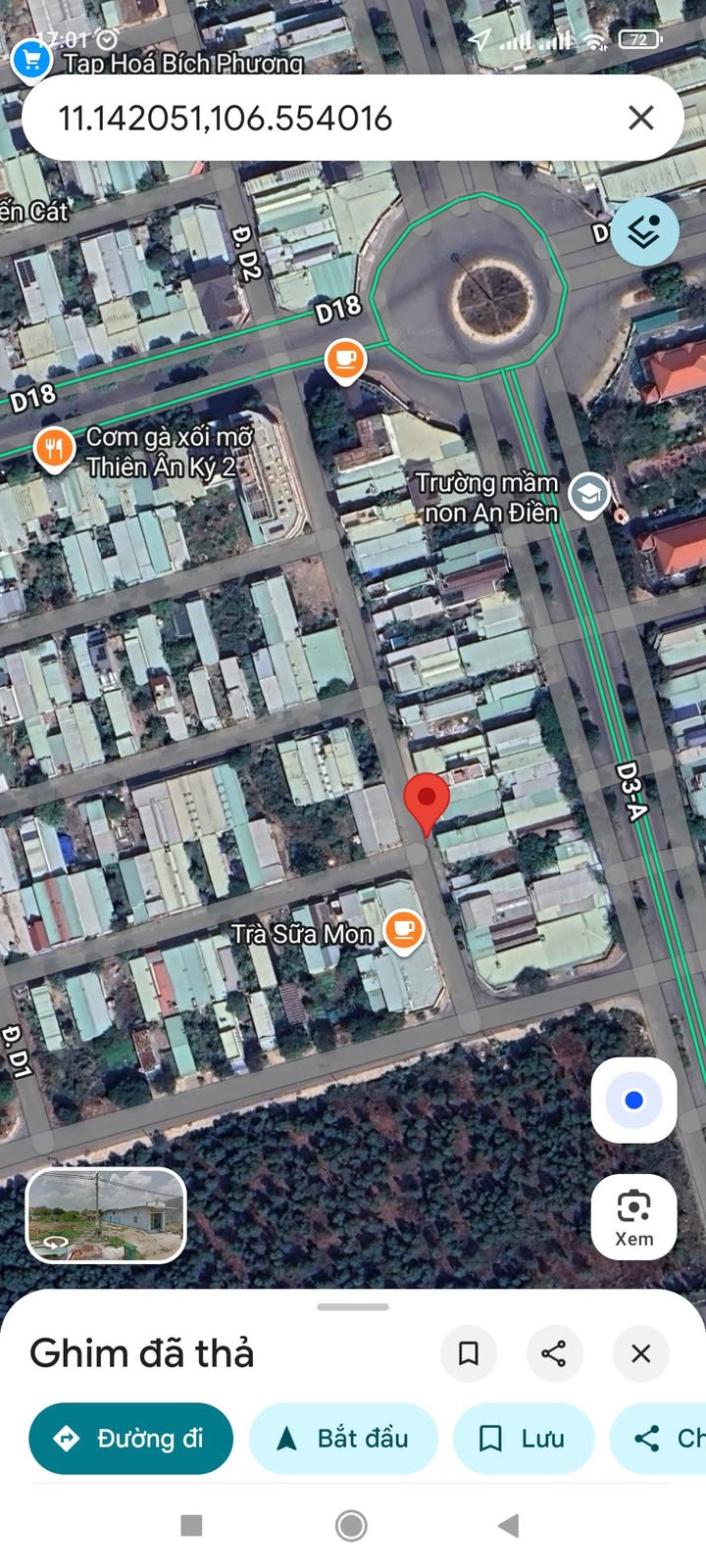Go to the system home screen

351,1525
